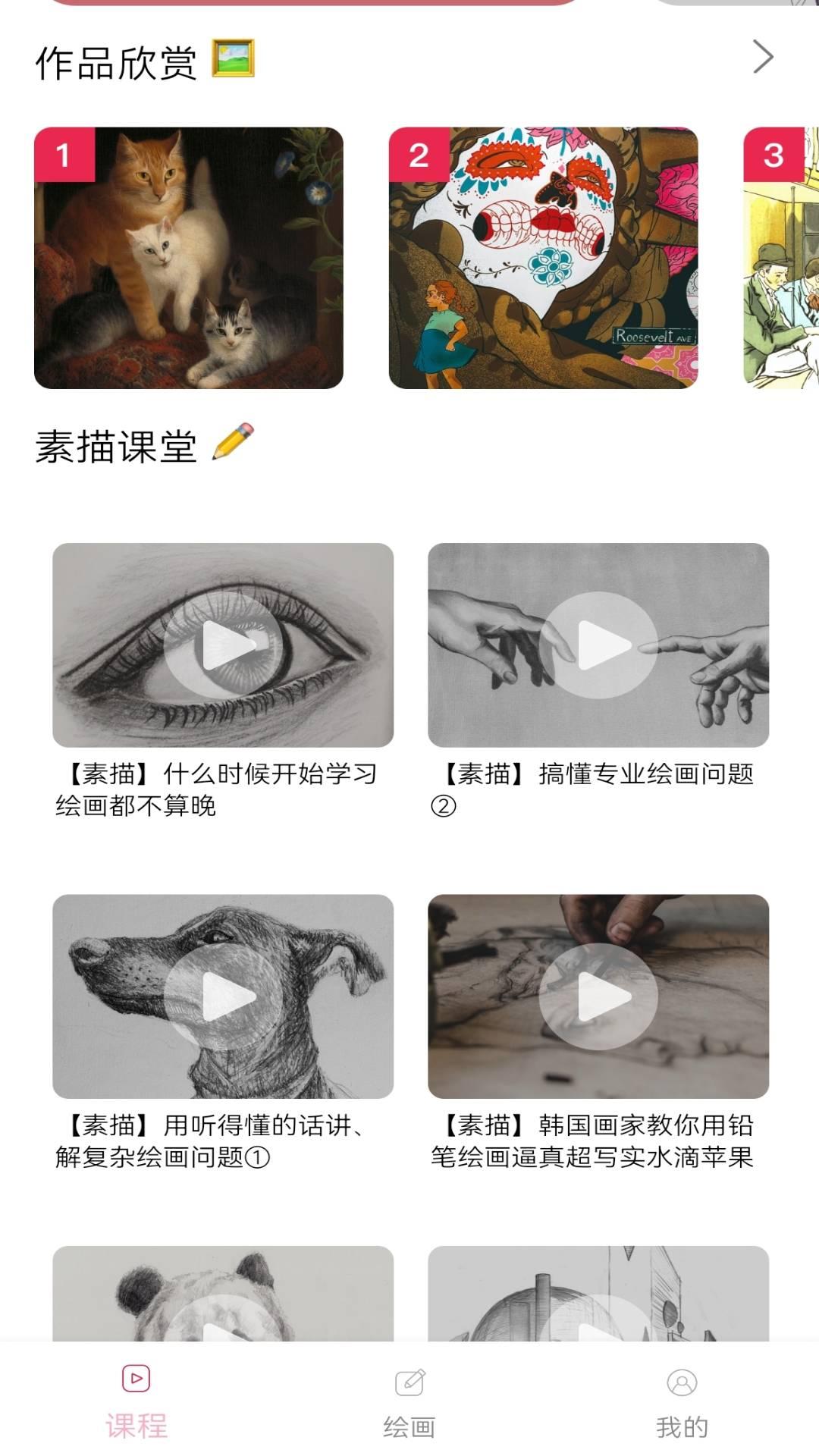This screenshot has width=819, height=1456.
Task: Play the eye sketch tutorial video
Action: 224,644
